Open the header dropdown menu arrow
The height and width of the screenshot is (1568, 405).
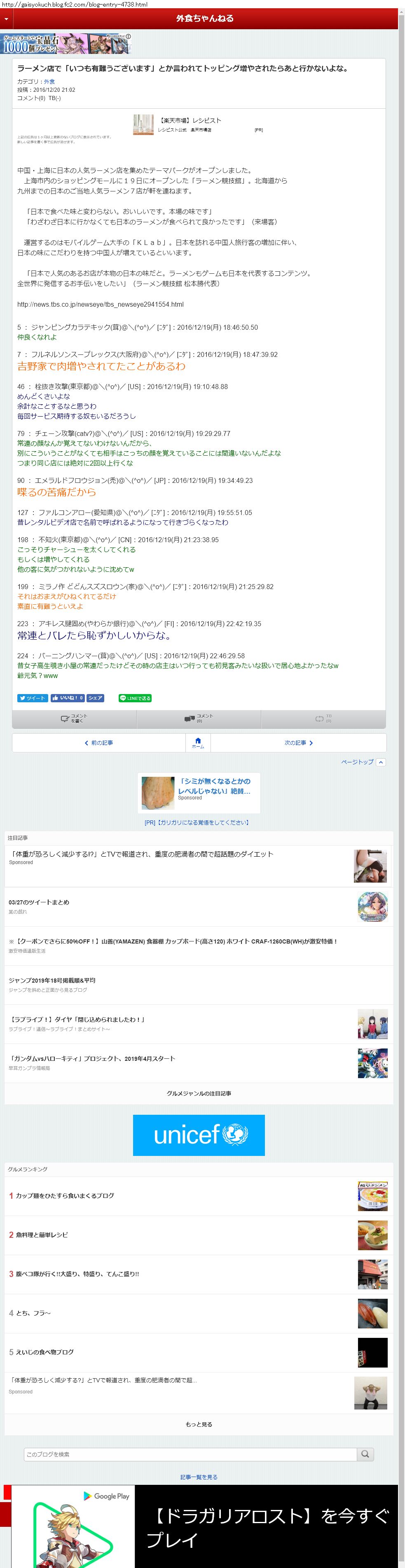[6, 19]
